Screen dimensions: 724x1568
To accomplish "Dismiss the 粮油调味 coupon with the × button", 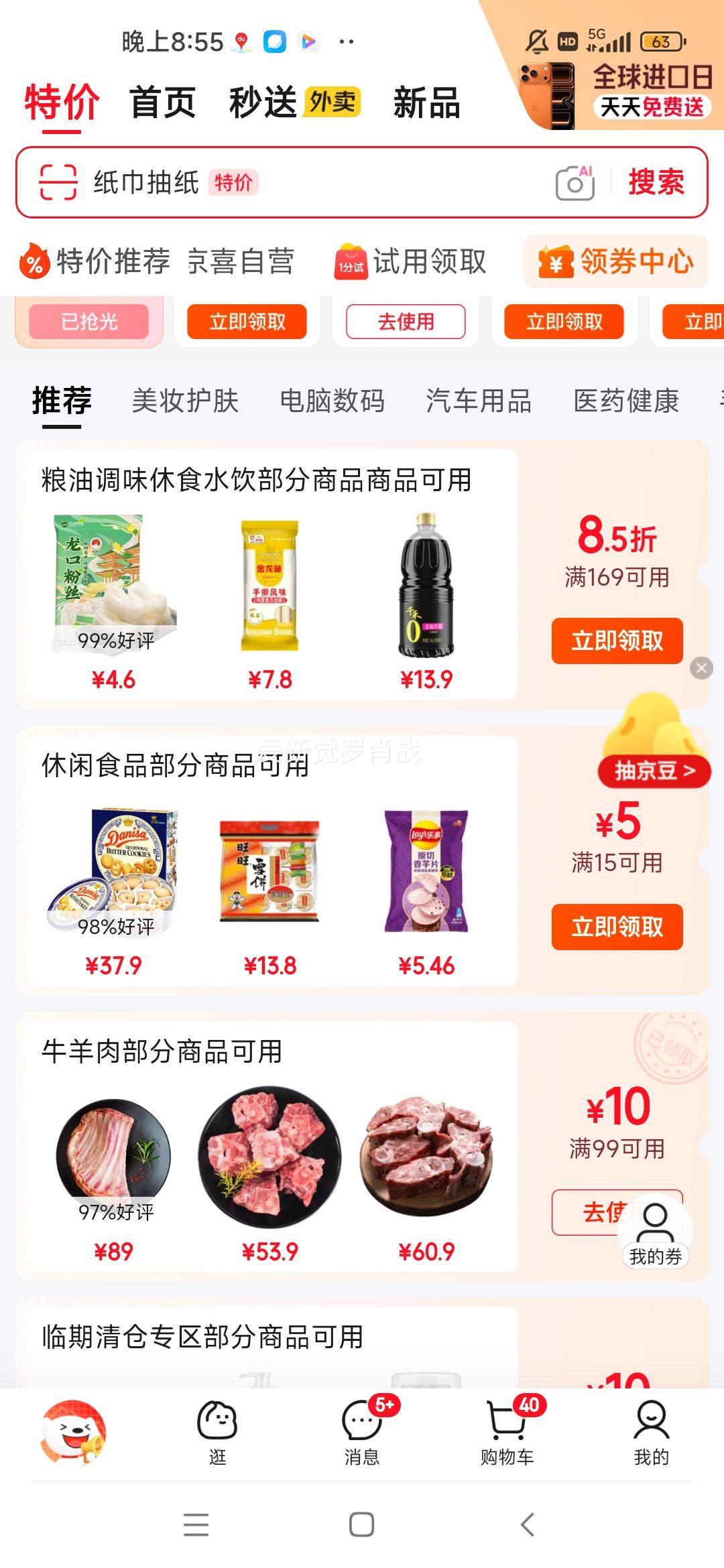I will coord(701,666).
